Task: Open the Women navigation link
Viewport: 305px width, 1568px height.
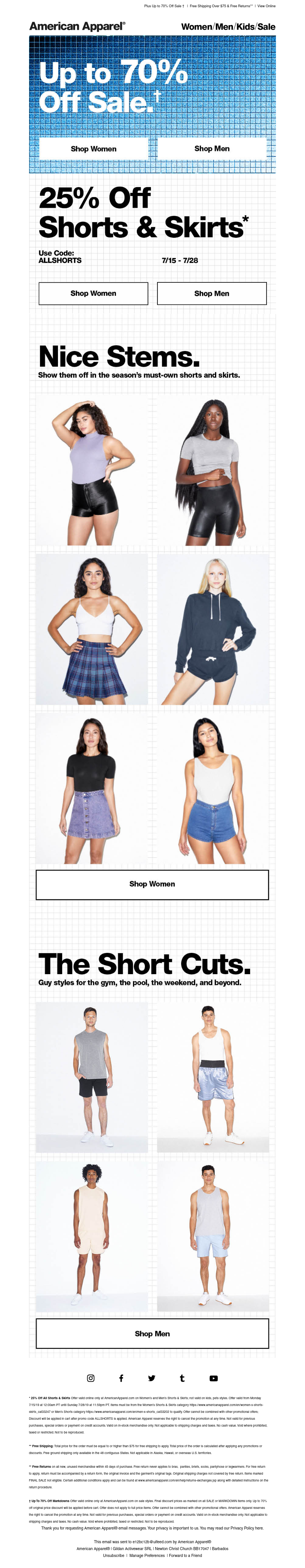Action: point(196,27)
